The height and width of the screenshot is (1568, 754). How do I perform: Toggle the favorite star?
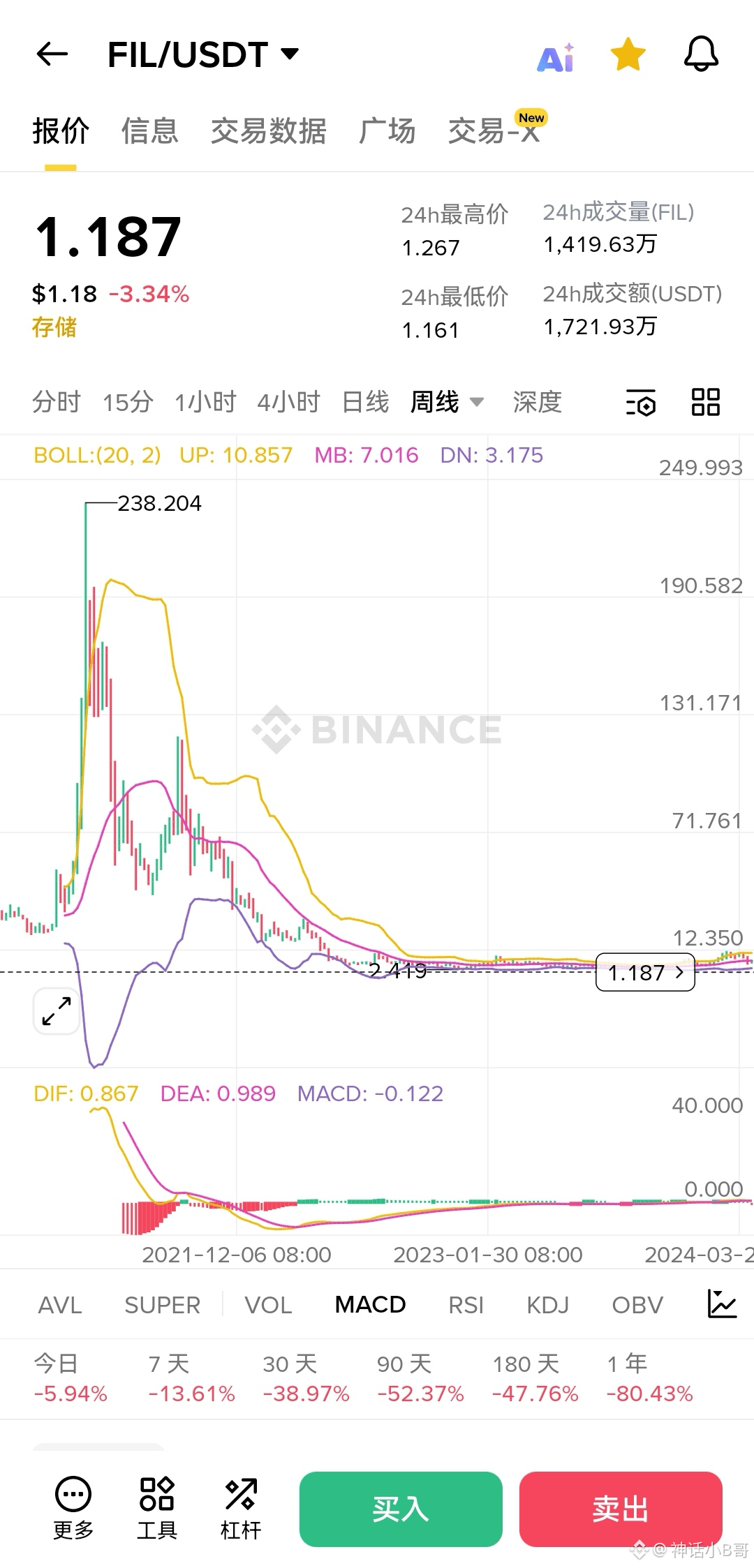[x=628, y=54]
